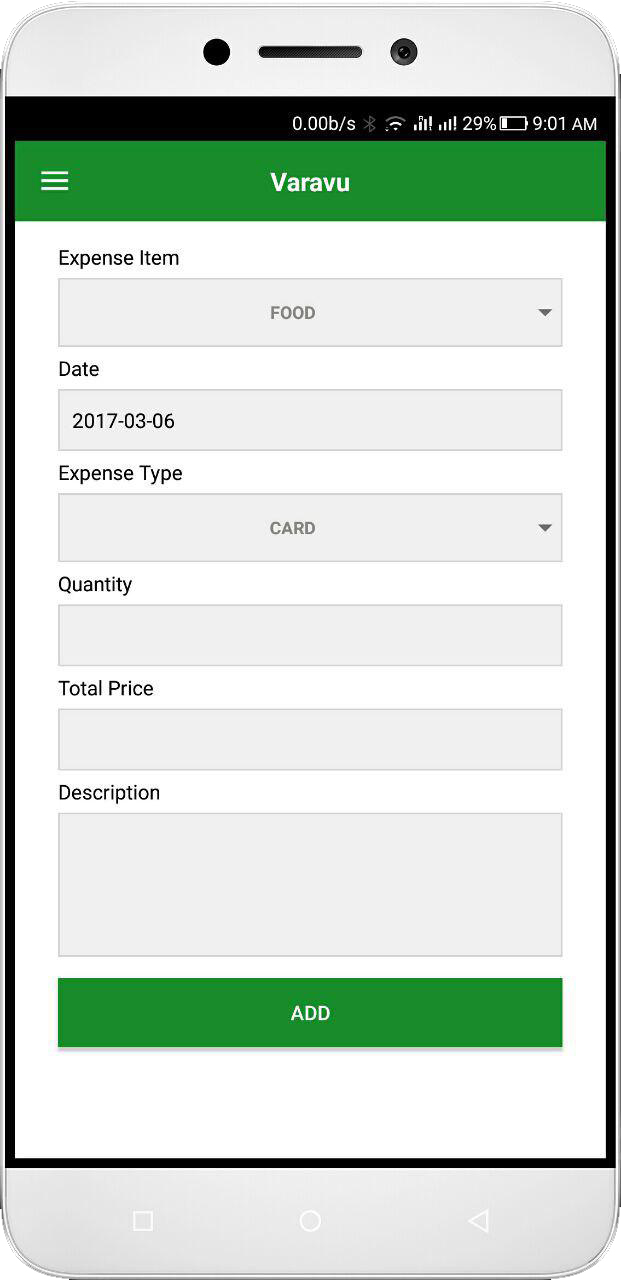Tap into the Description text area
This screenshot has height=1280, width=621.
[x=310, y=884]
